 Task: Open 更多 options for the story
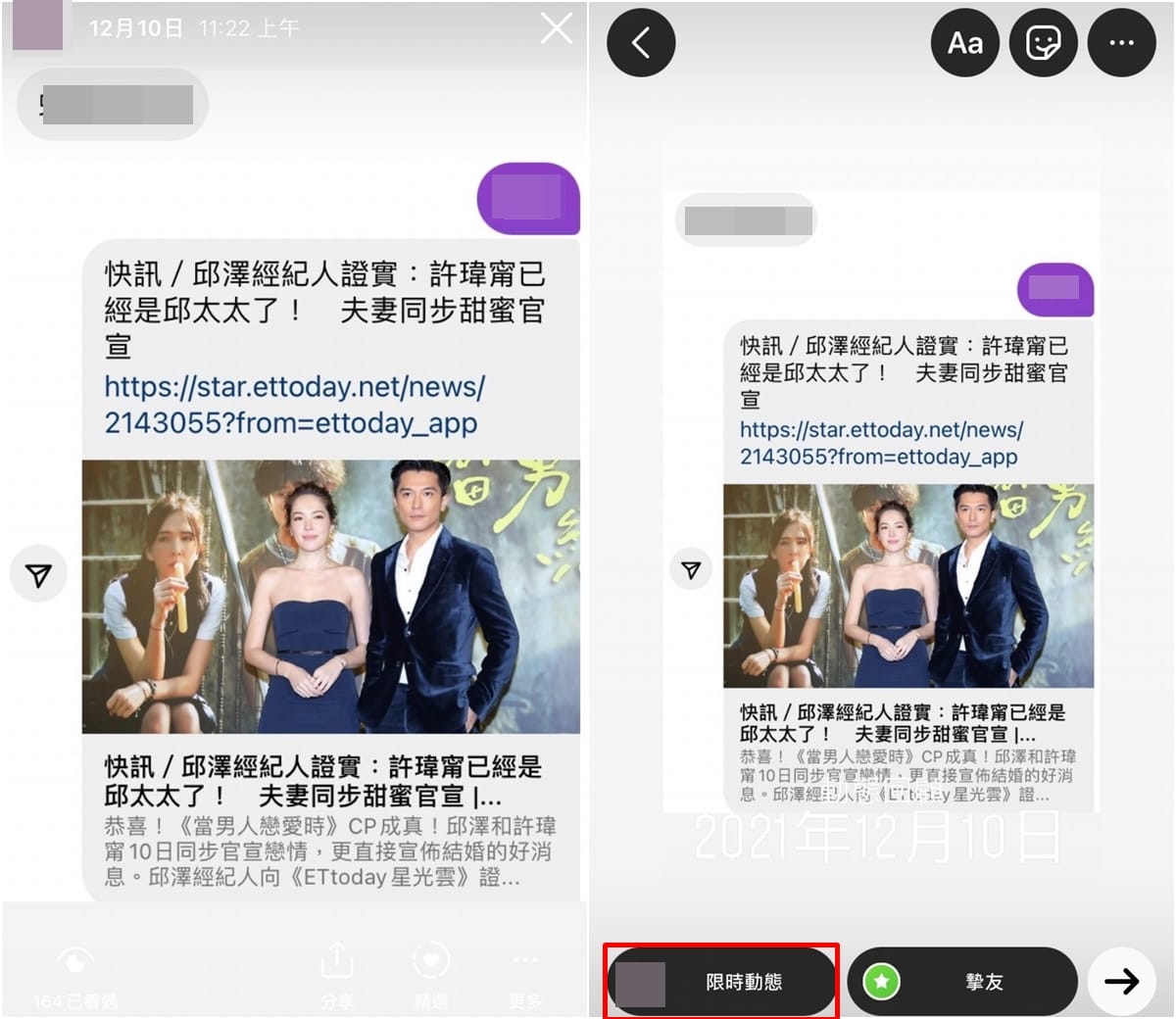pos(525,973)
